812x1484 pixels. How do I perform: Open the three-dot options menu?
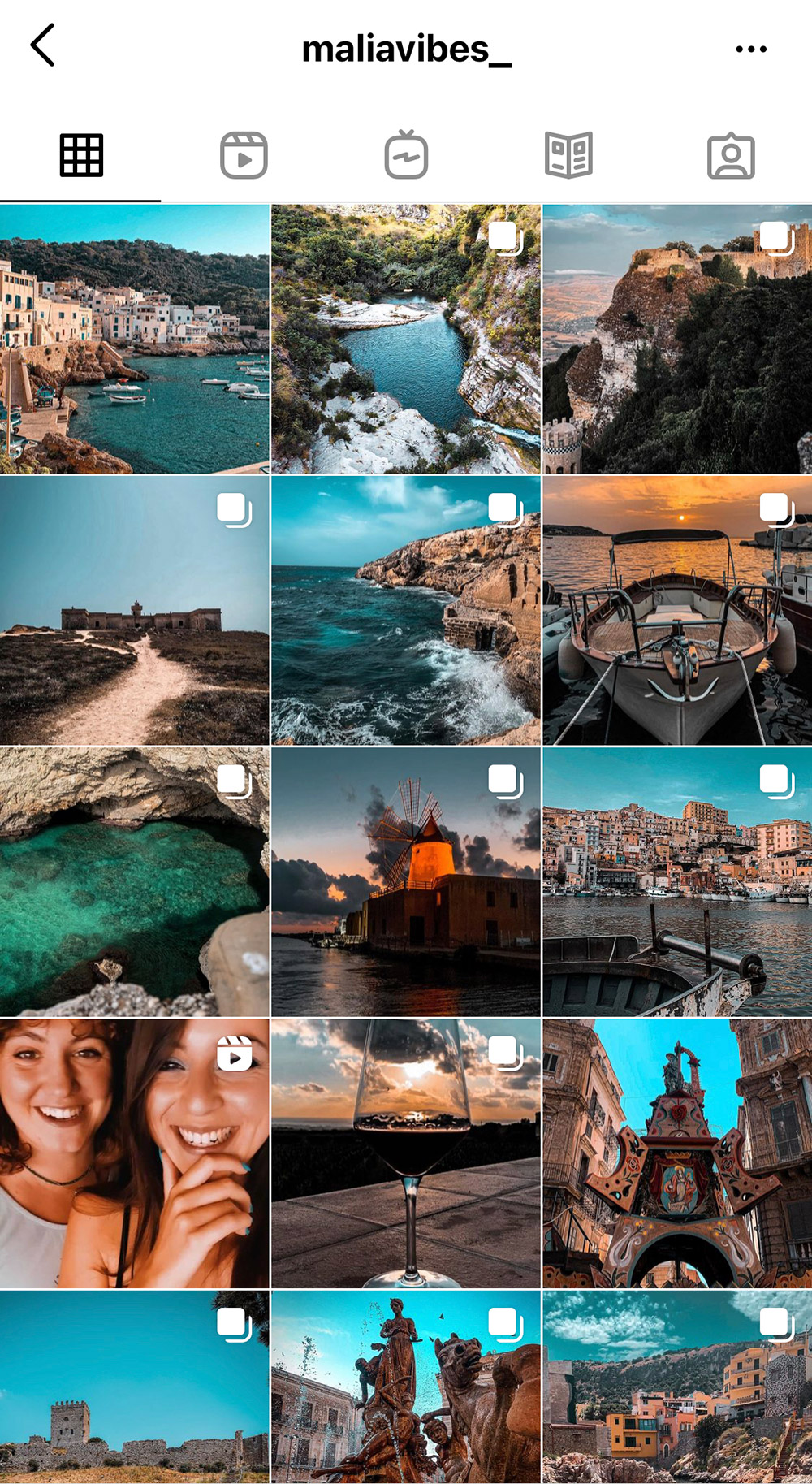pos(750,50)
